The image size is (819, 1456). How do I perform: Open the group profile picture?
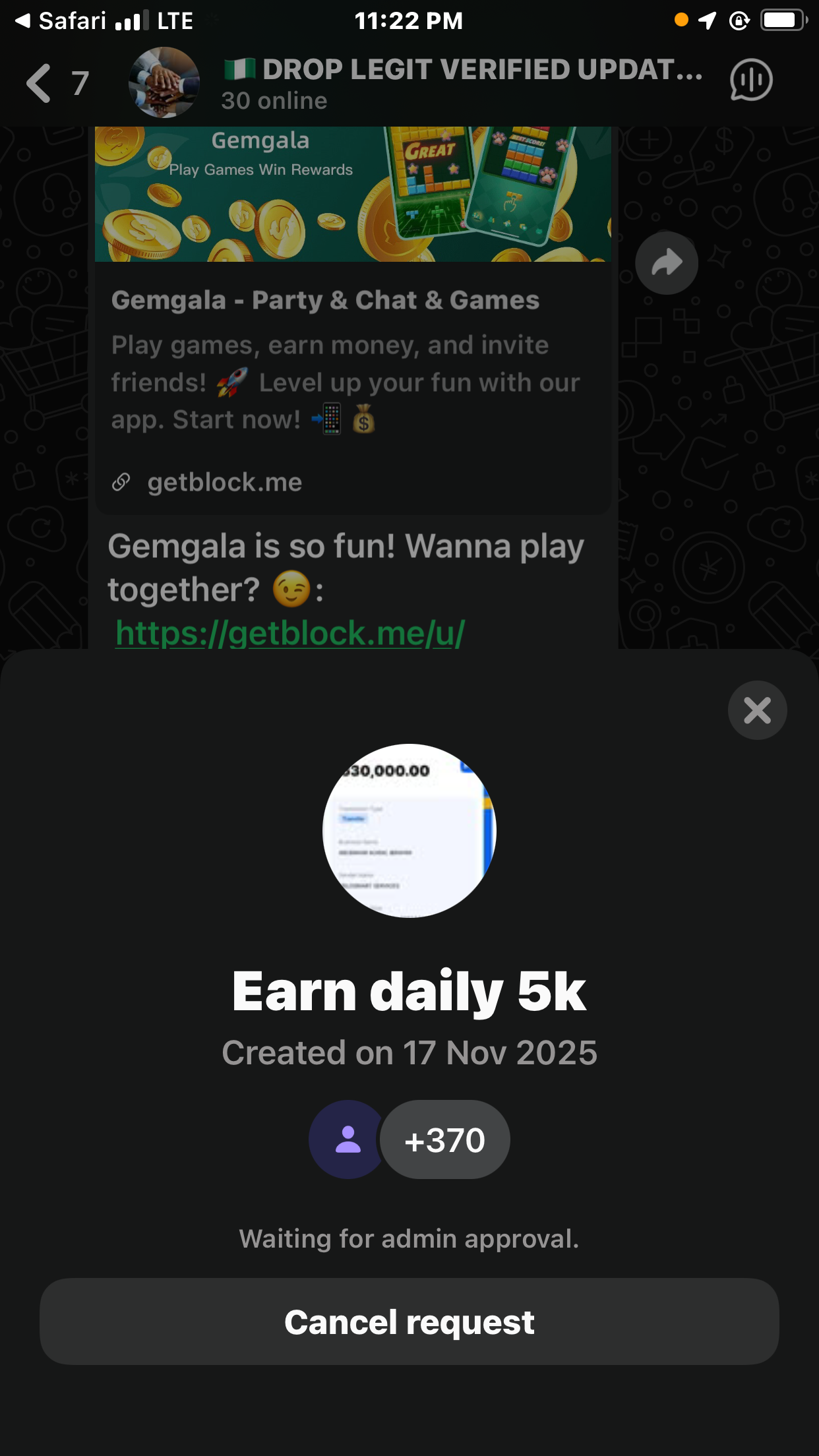(164, 83)
